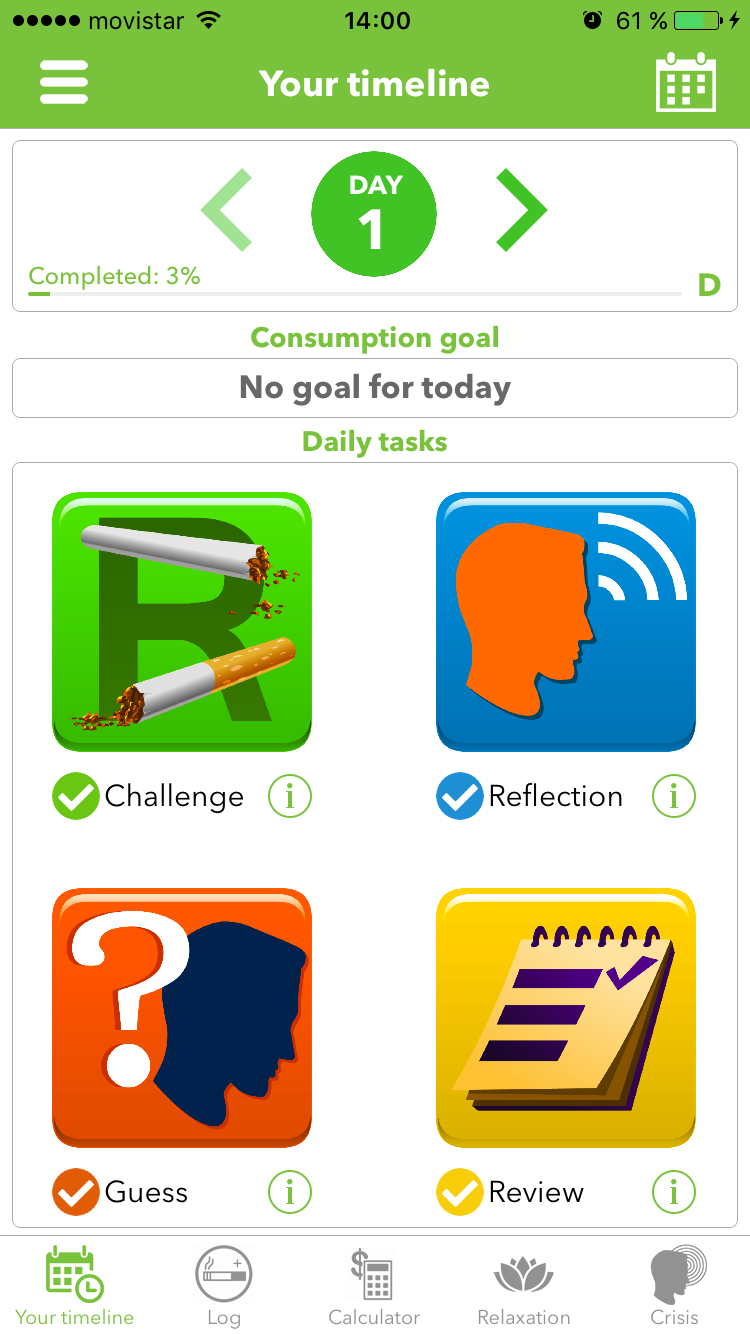Select the Your timeline tab

click(75, 1288)
